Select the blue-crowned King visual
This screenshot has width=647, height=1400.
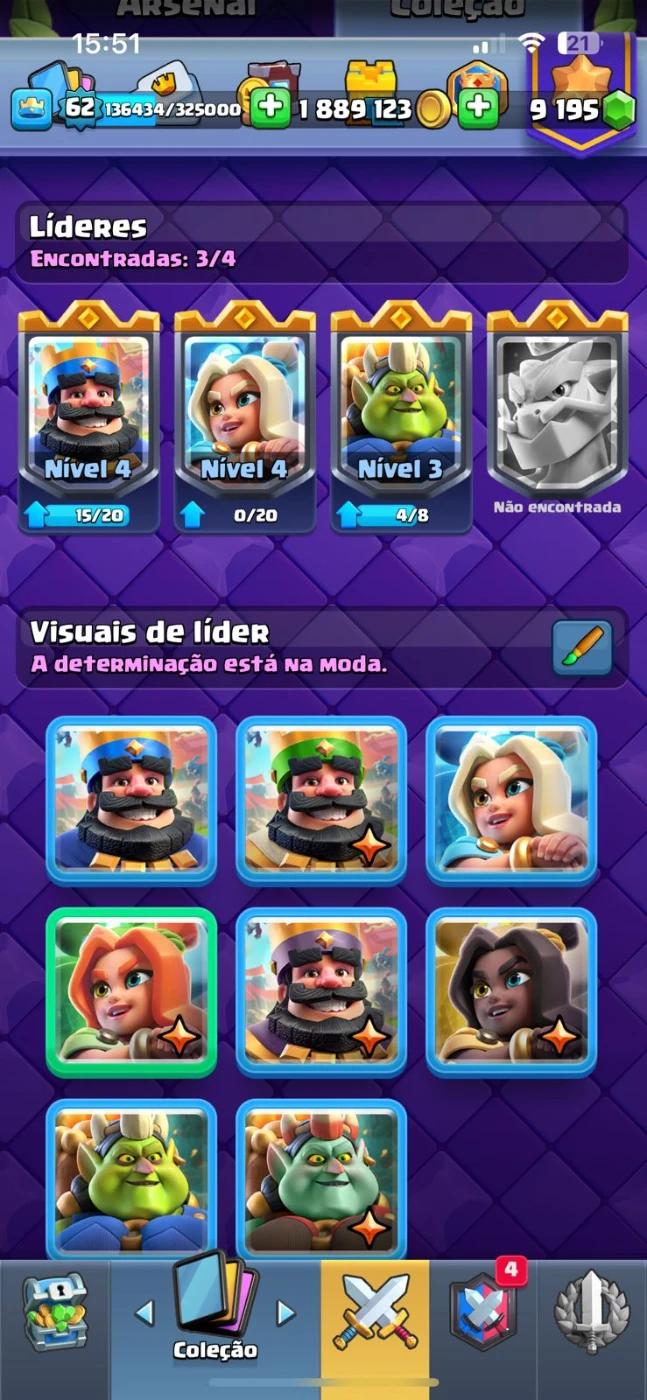[x=131, y=800]
